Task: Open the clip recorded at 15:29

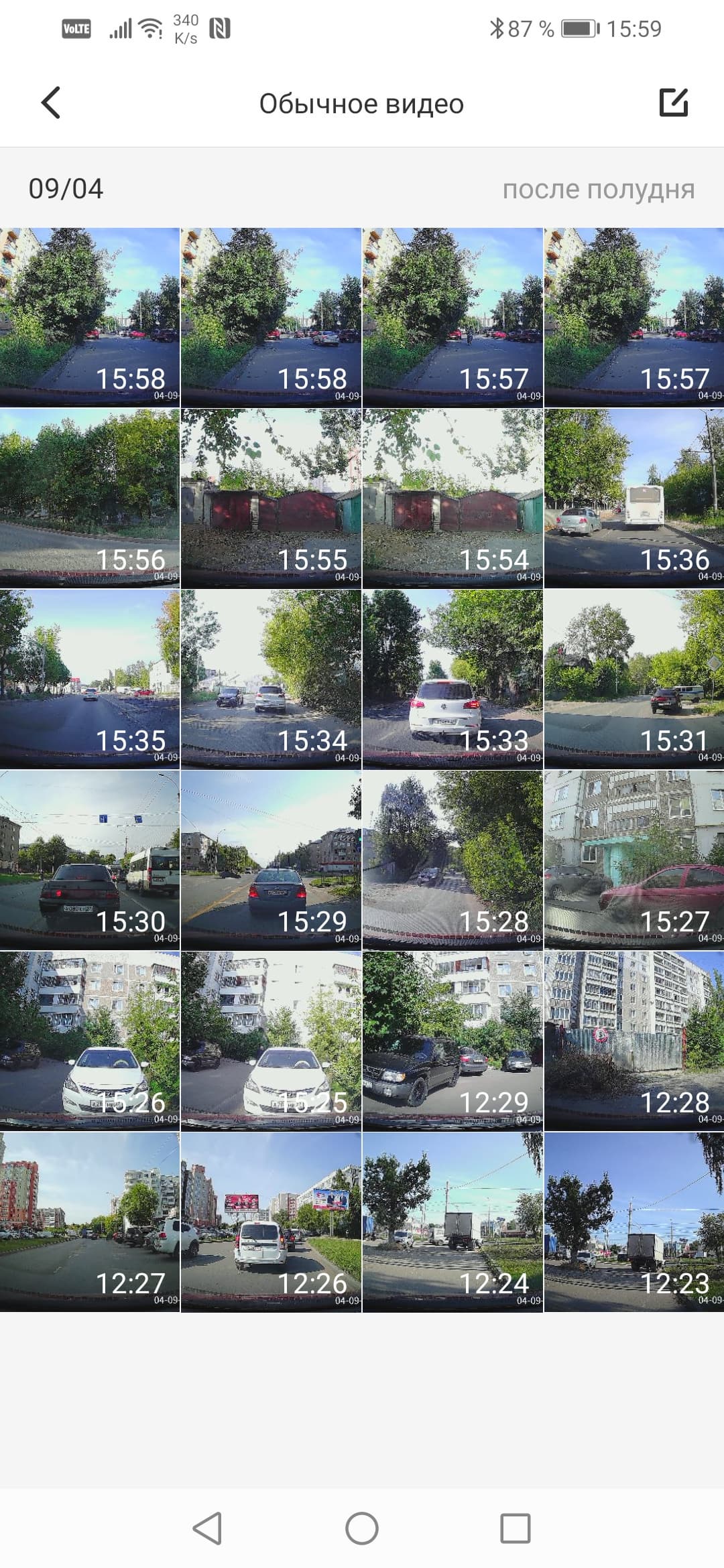Action: [271, 860]
